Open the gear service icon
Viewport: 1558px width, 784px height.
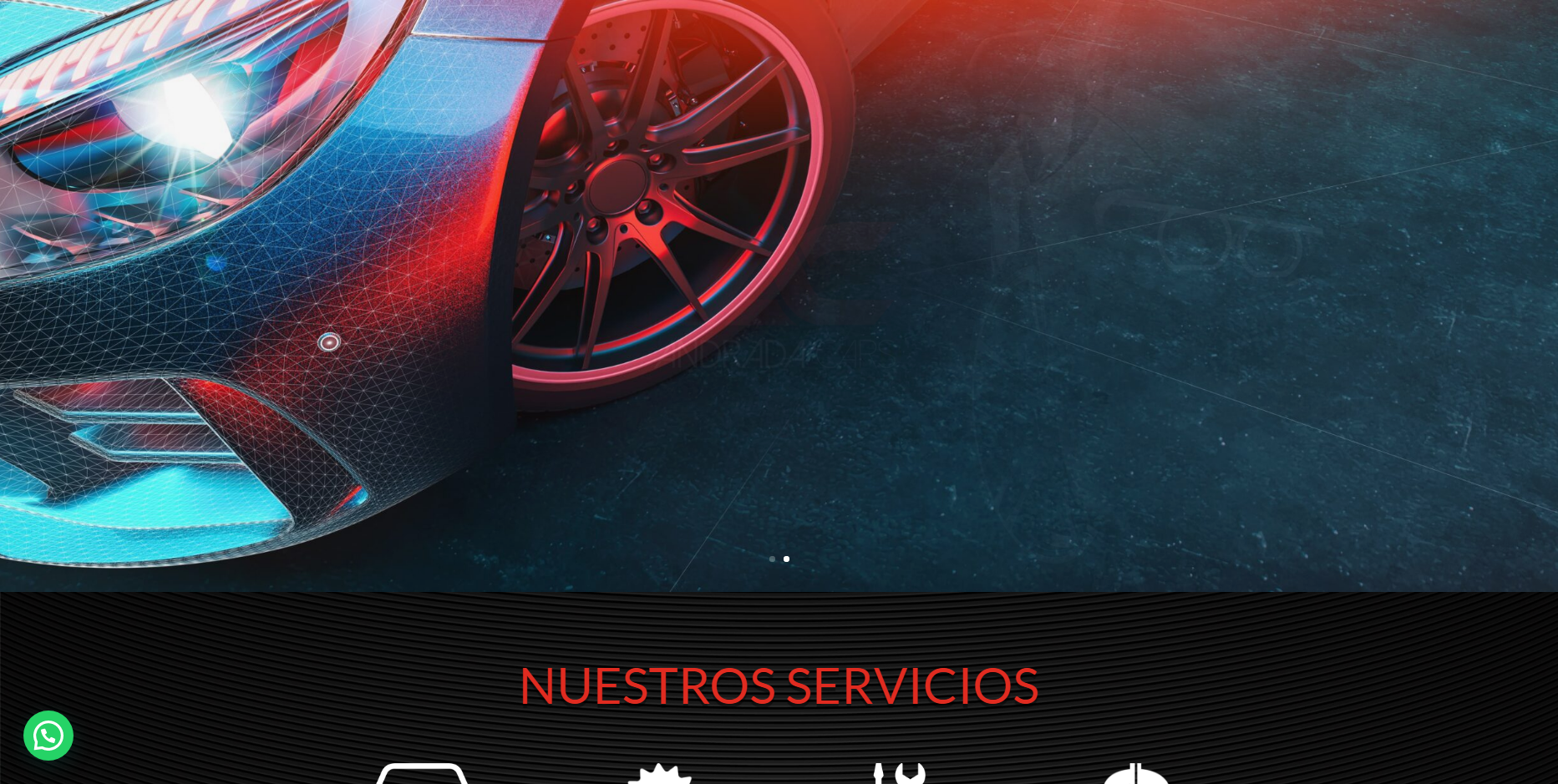click(660, 775)
